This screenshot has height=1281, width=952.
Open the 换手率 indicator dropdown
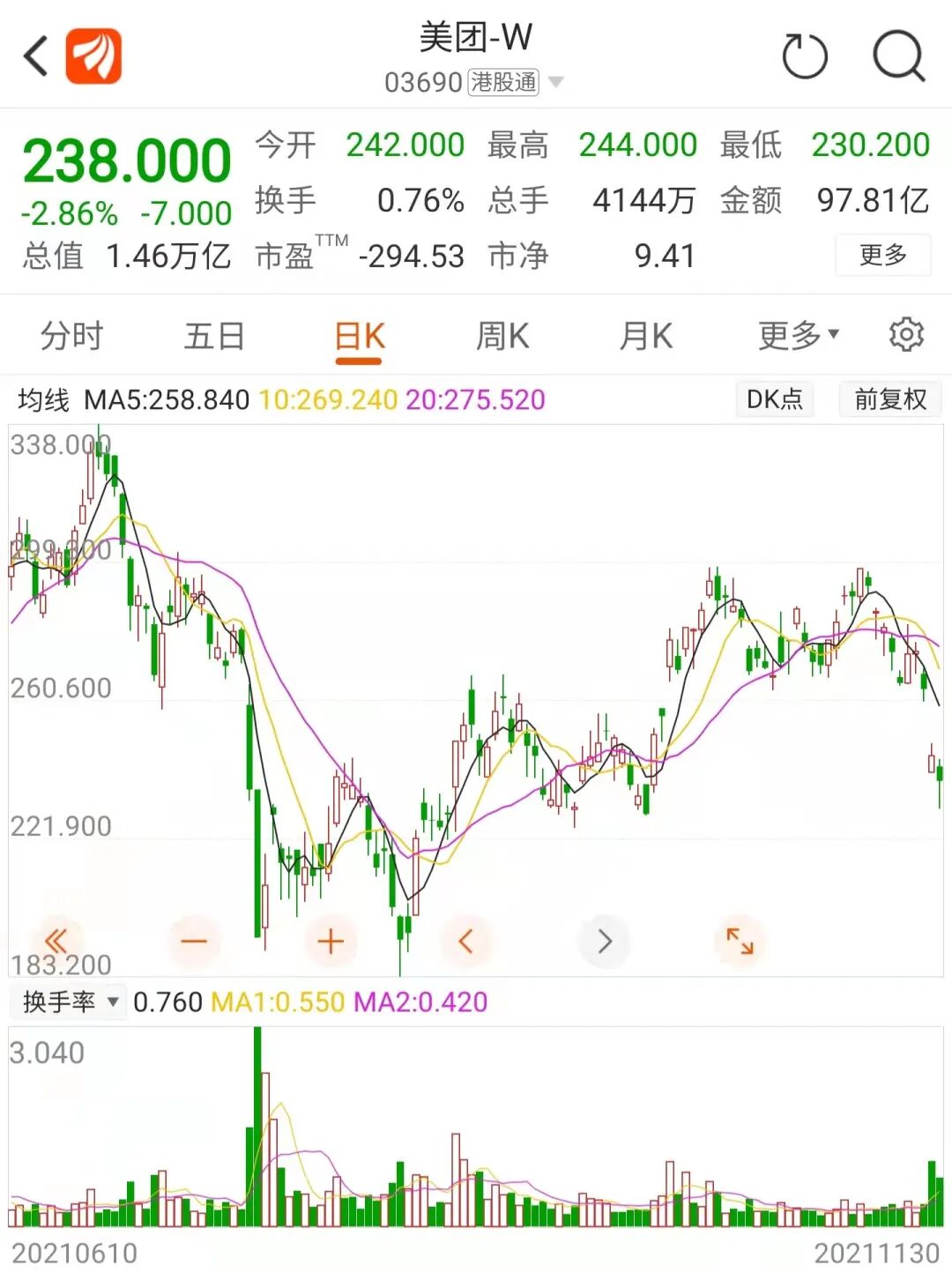(71, 1002)
